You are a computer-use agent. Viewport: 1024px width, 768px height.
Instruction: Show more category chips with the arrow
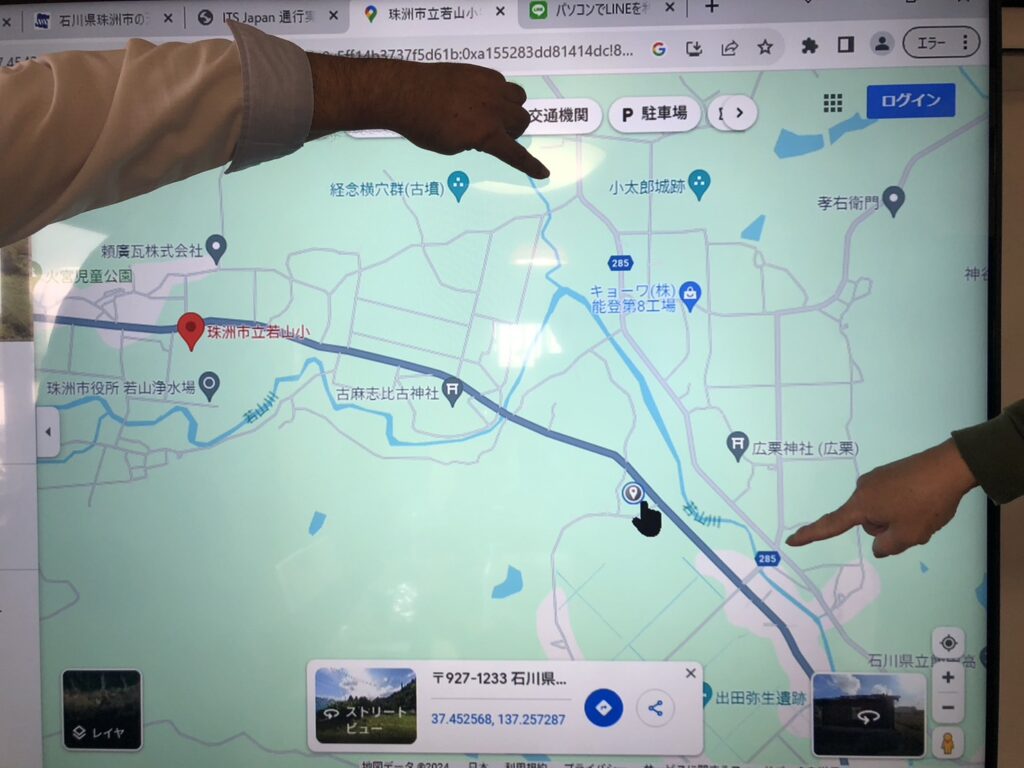pyautogui.click(x=739, y=113)
